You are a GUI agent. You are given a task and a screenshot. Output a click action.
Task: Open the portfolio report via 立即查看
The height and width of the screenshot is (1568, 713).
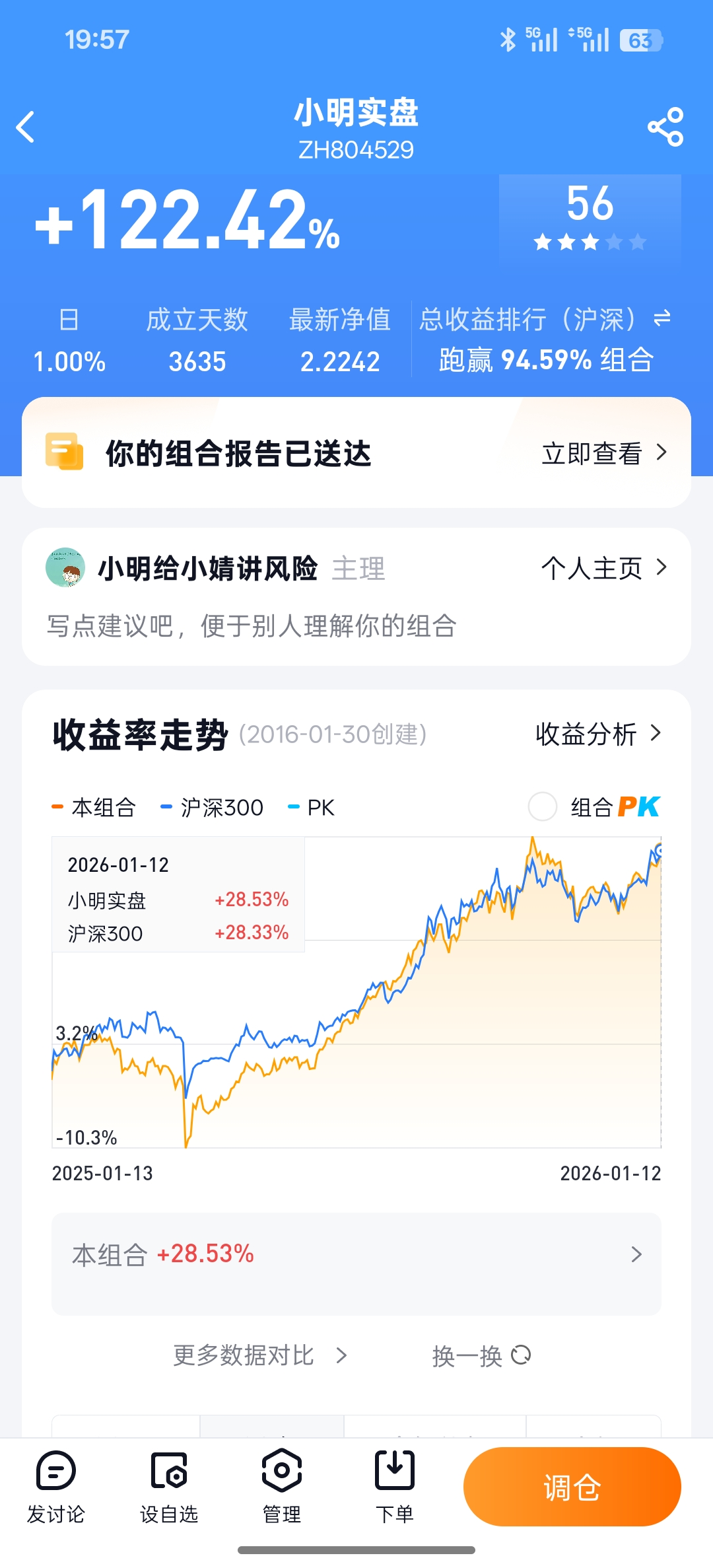click(x=603, y=454)
